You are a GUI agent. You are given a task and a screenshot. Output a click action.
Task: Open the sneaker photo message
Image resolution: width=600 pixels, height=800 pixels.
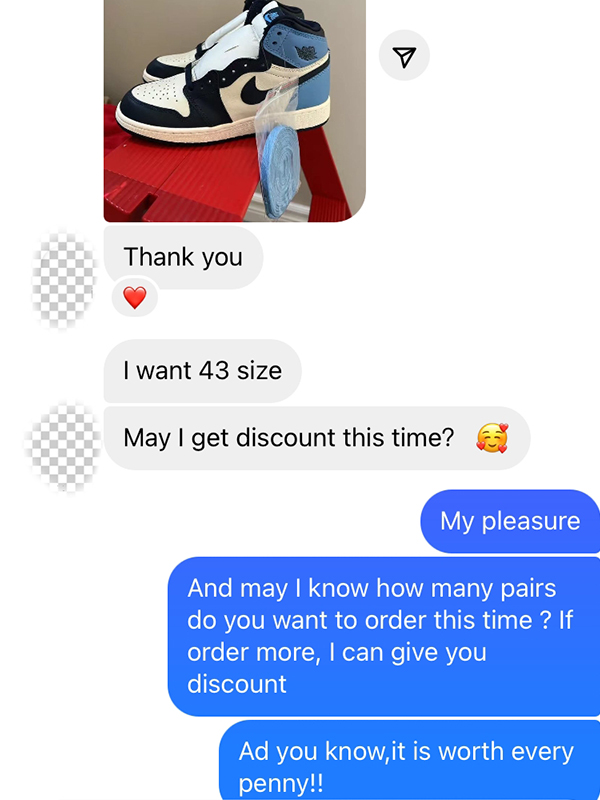pos(234,110)
